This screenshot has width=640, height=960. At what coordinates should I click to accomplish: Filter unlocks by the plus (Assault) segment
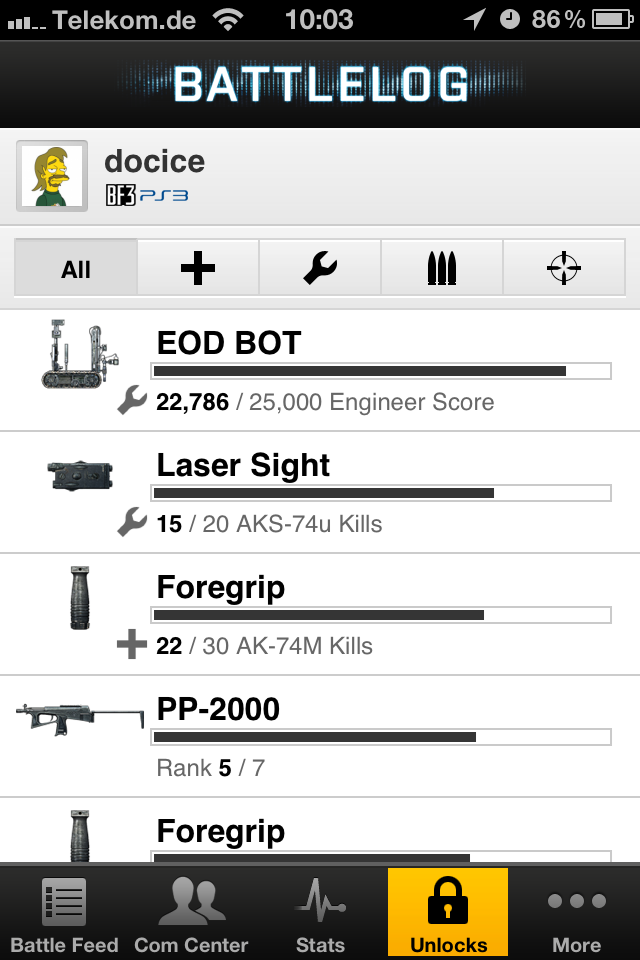(198, 269)
